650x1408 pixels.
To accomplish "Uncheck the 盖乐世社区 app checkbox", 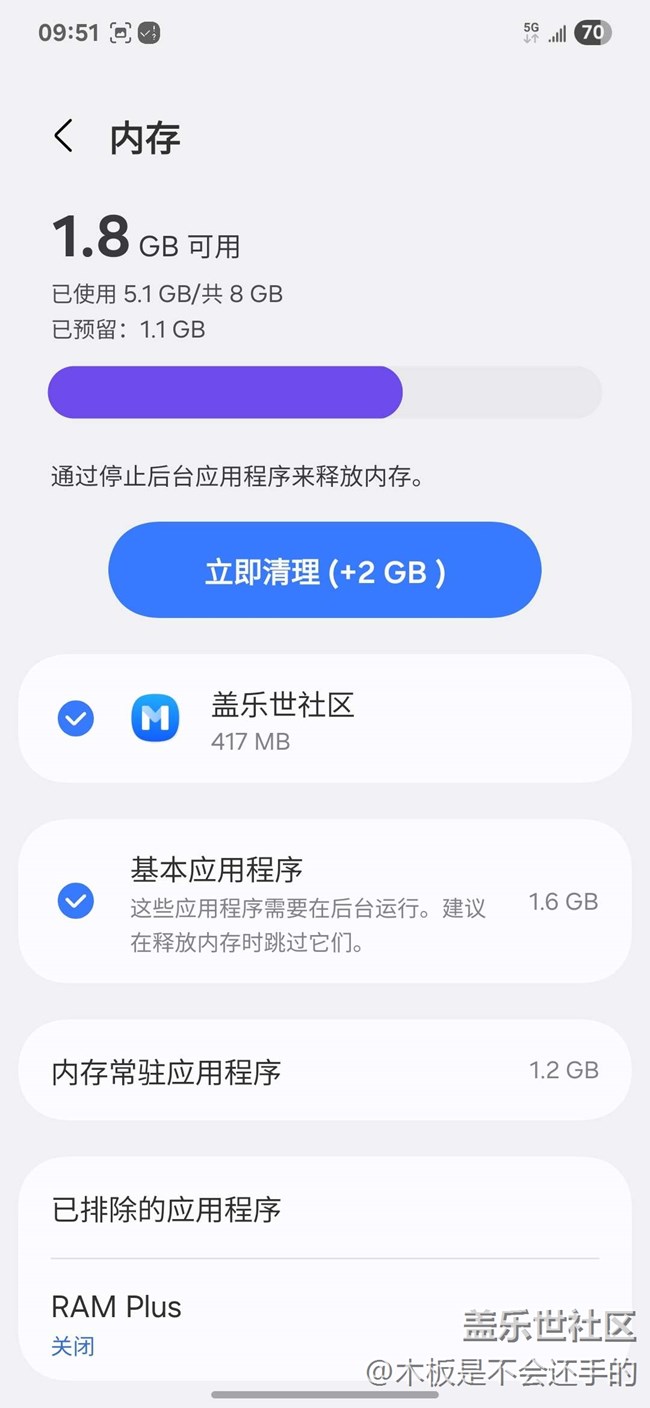I will point(76,719).
